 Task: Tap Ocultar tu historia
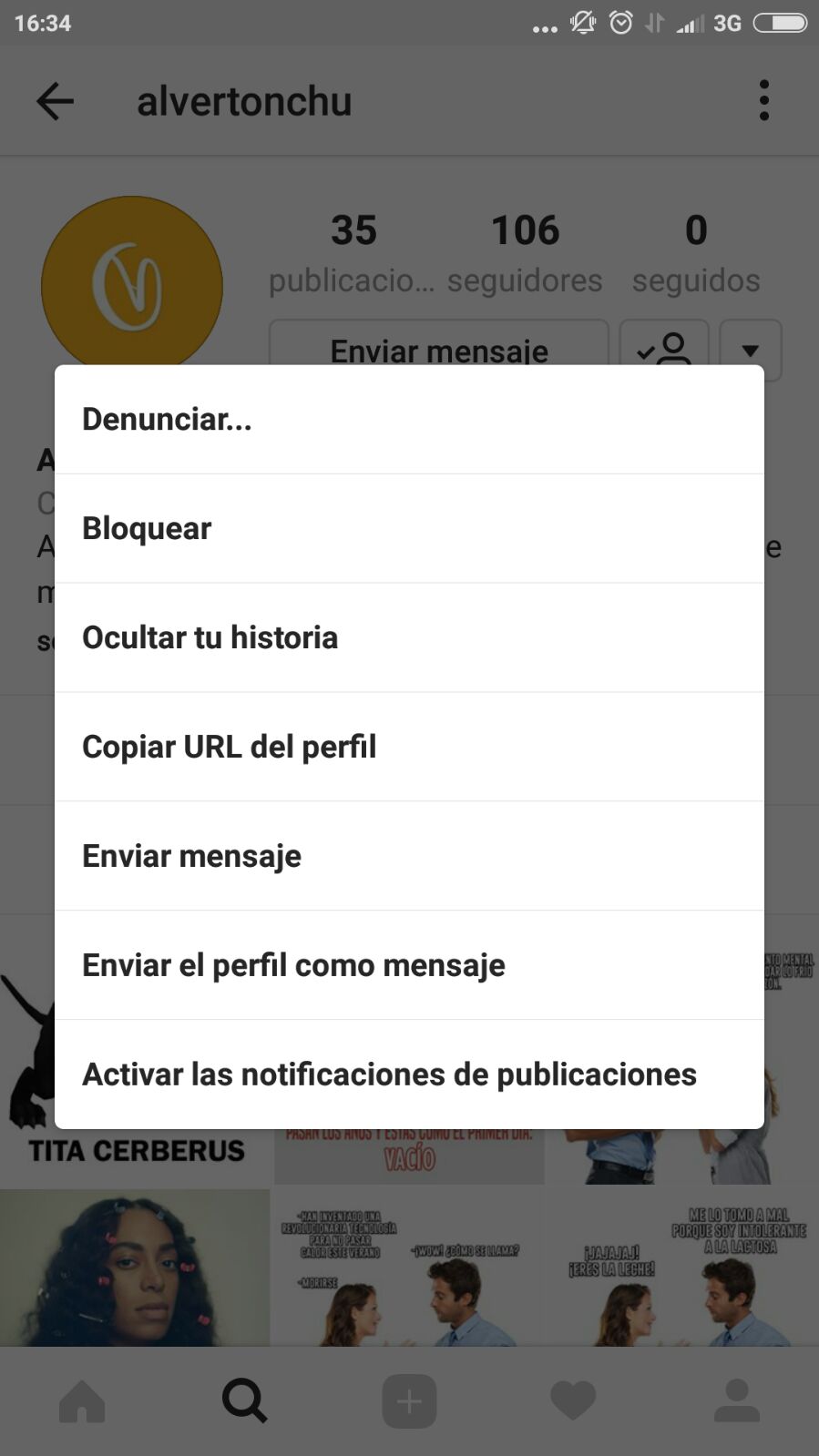coord(409,638)
